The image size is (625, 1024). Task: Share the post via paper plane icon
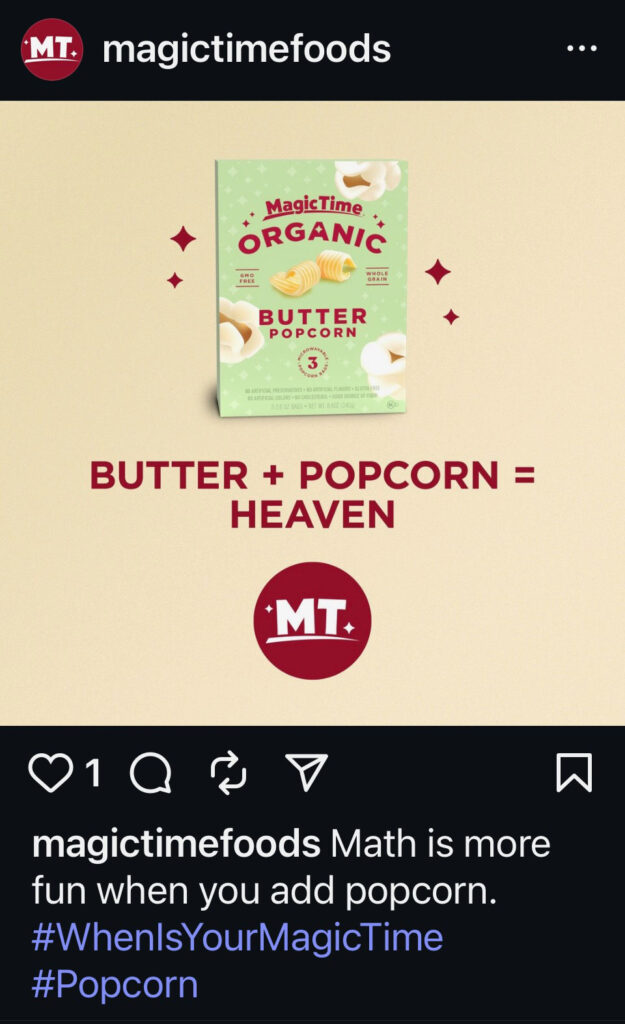click(306, 773)
